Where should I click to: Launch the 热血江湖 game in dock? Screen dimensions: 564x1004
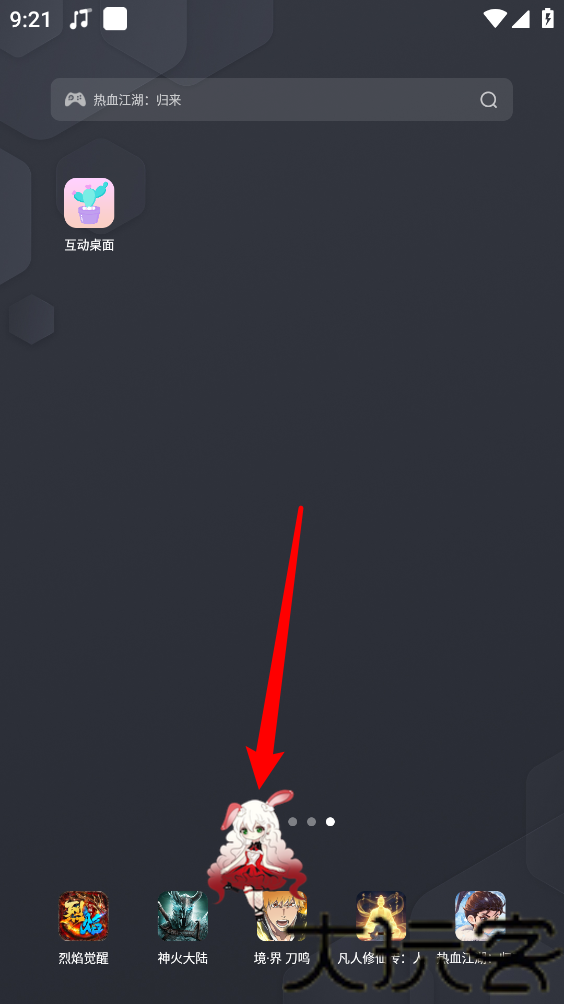tap(480, 916)
